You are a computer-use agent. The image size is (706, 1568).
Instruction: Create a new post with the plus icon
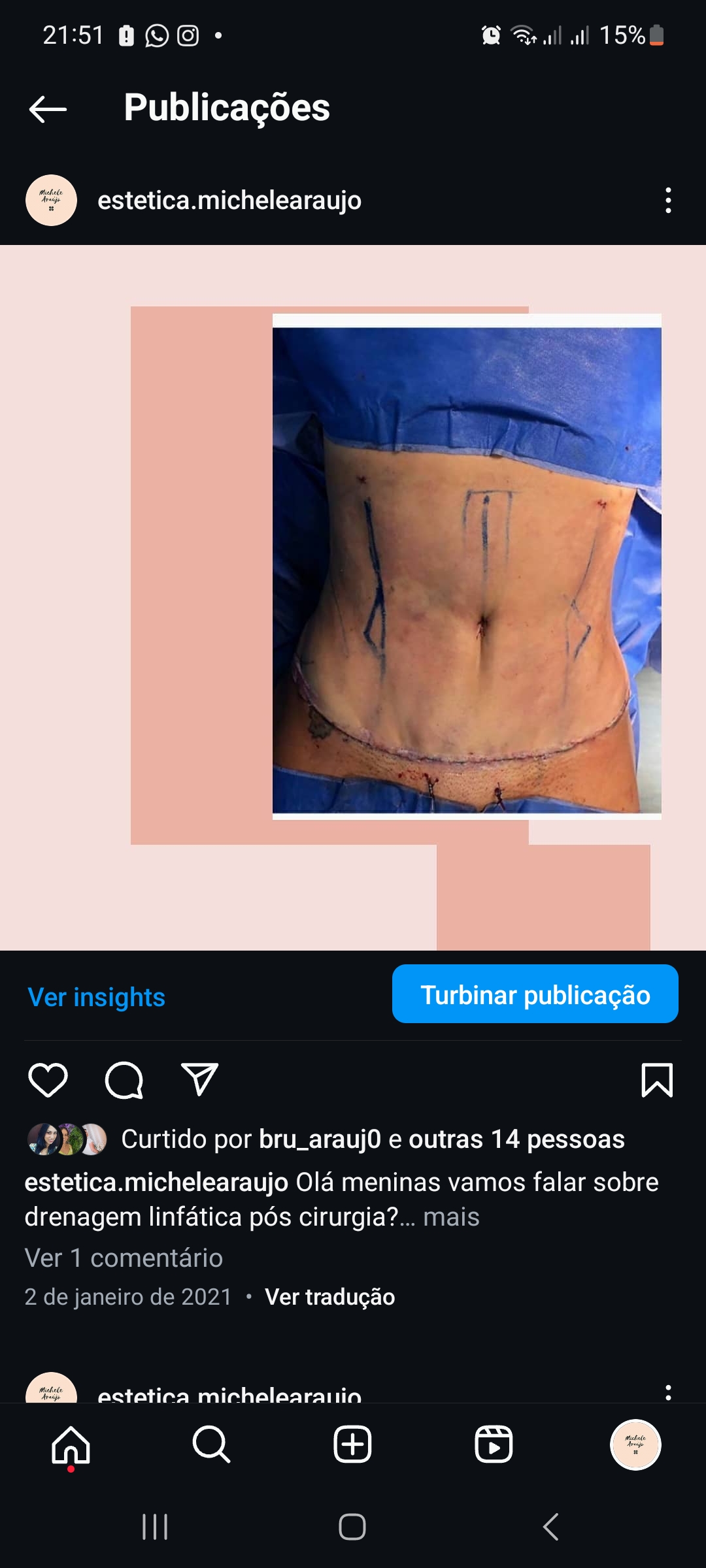tap(352, 1445)
